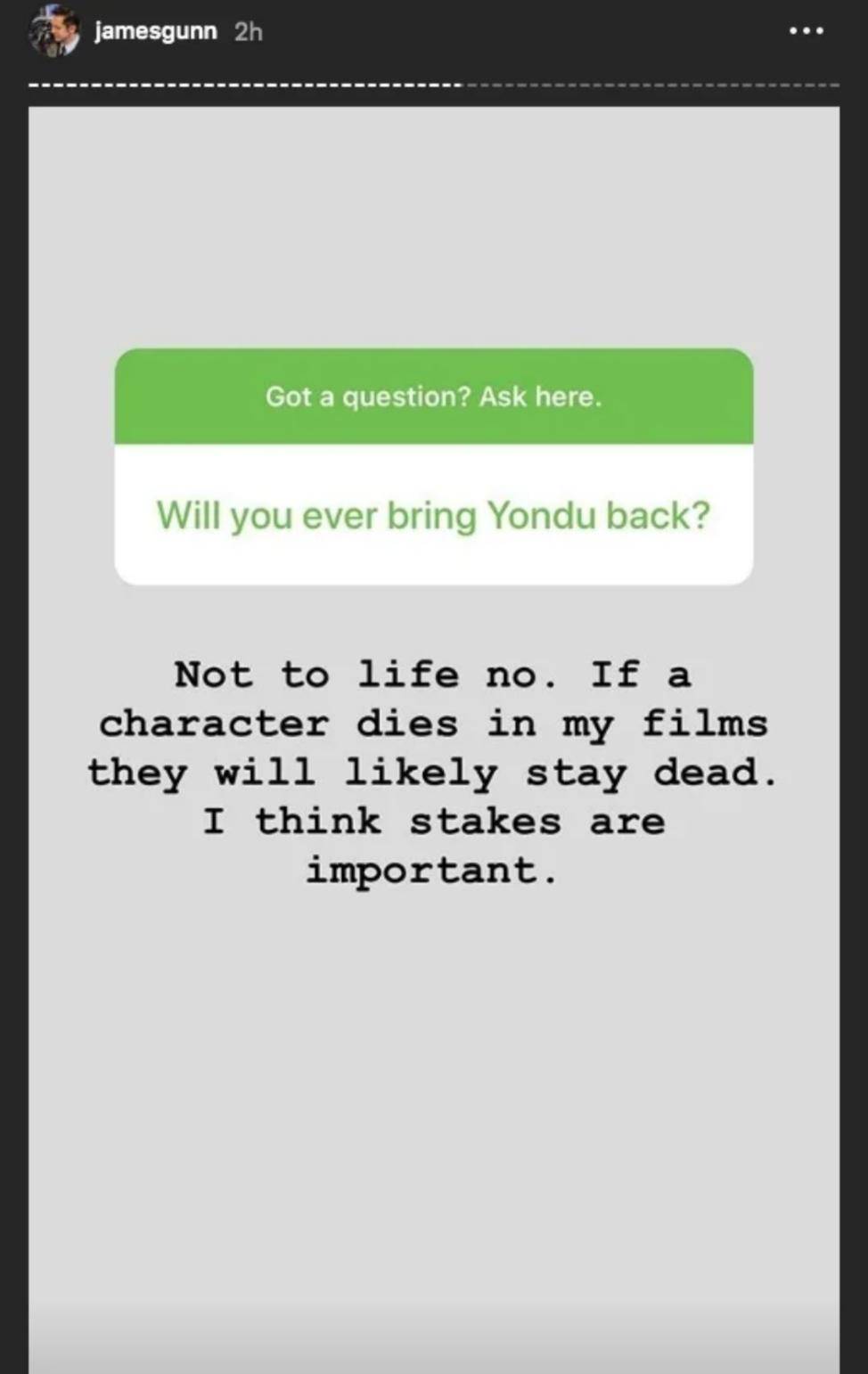The width and height of the screenshot is (868, 1374).
Task: Tap the 'Got a question? Ask here.' sticker
Action: (433, 397)
